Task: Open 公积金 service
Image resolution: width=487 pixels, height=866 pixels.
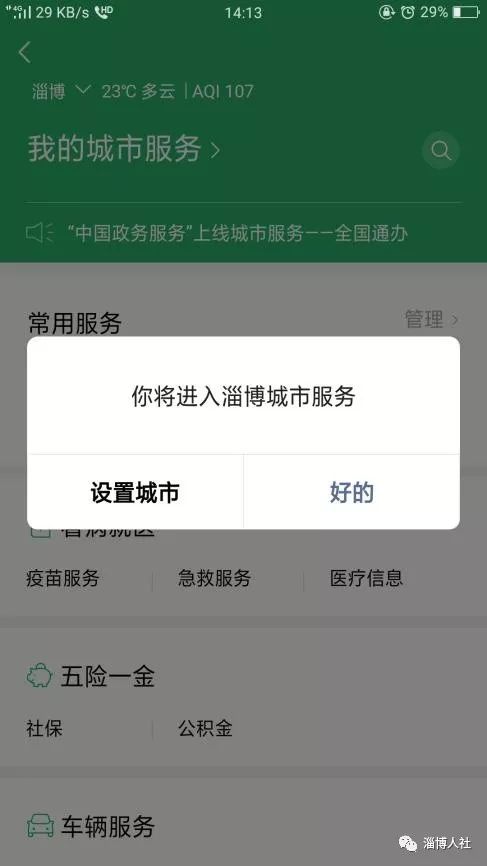Action: (205, 728)
